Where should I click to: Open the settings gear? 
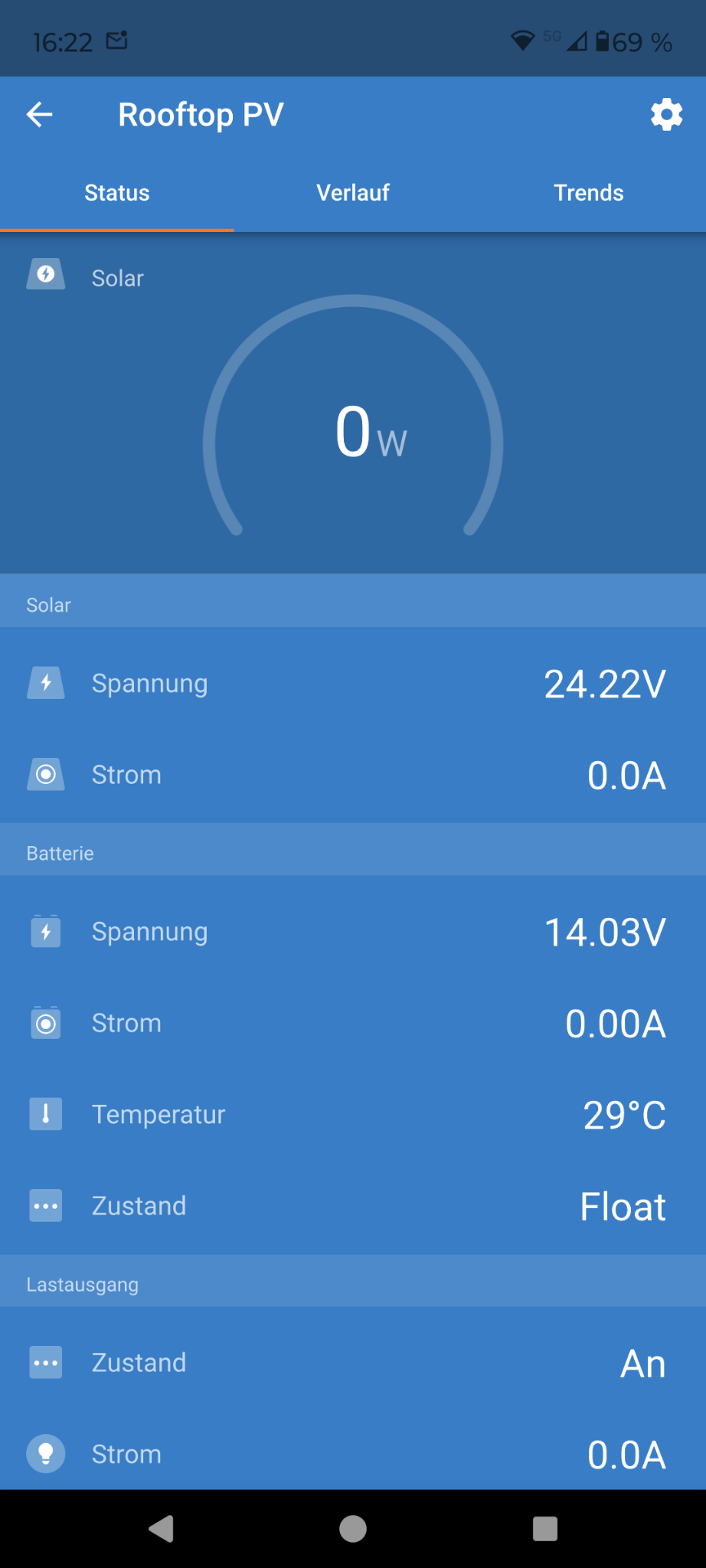coord(666,115)
